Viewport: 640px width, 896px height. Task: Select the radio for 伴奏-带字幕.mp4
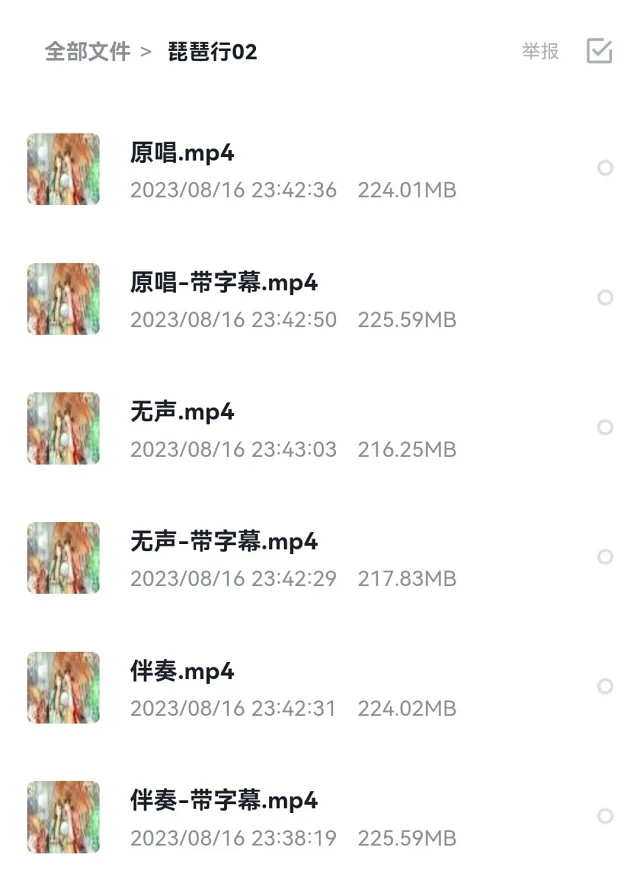[605, 816]
